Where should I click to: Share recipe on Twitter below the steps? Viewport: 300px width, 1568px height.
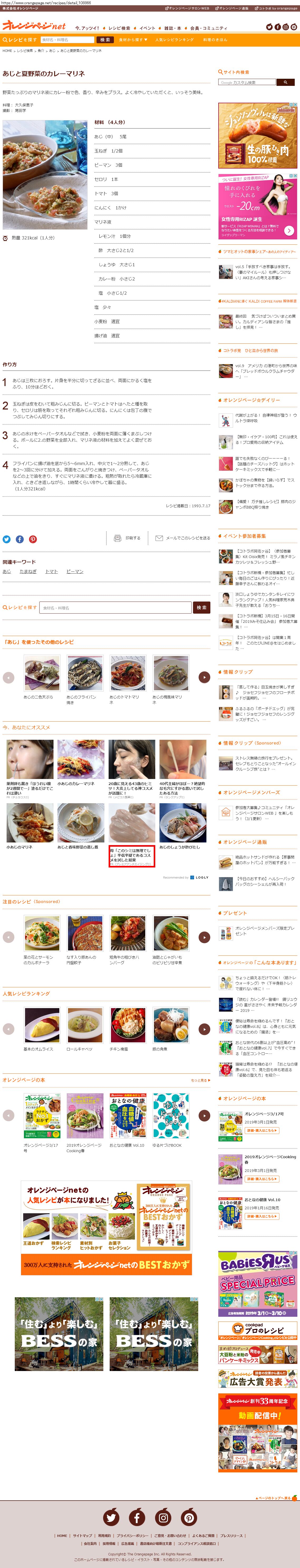coord(7,539)
